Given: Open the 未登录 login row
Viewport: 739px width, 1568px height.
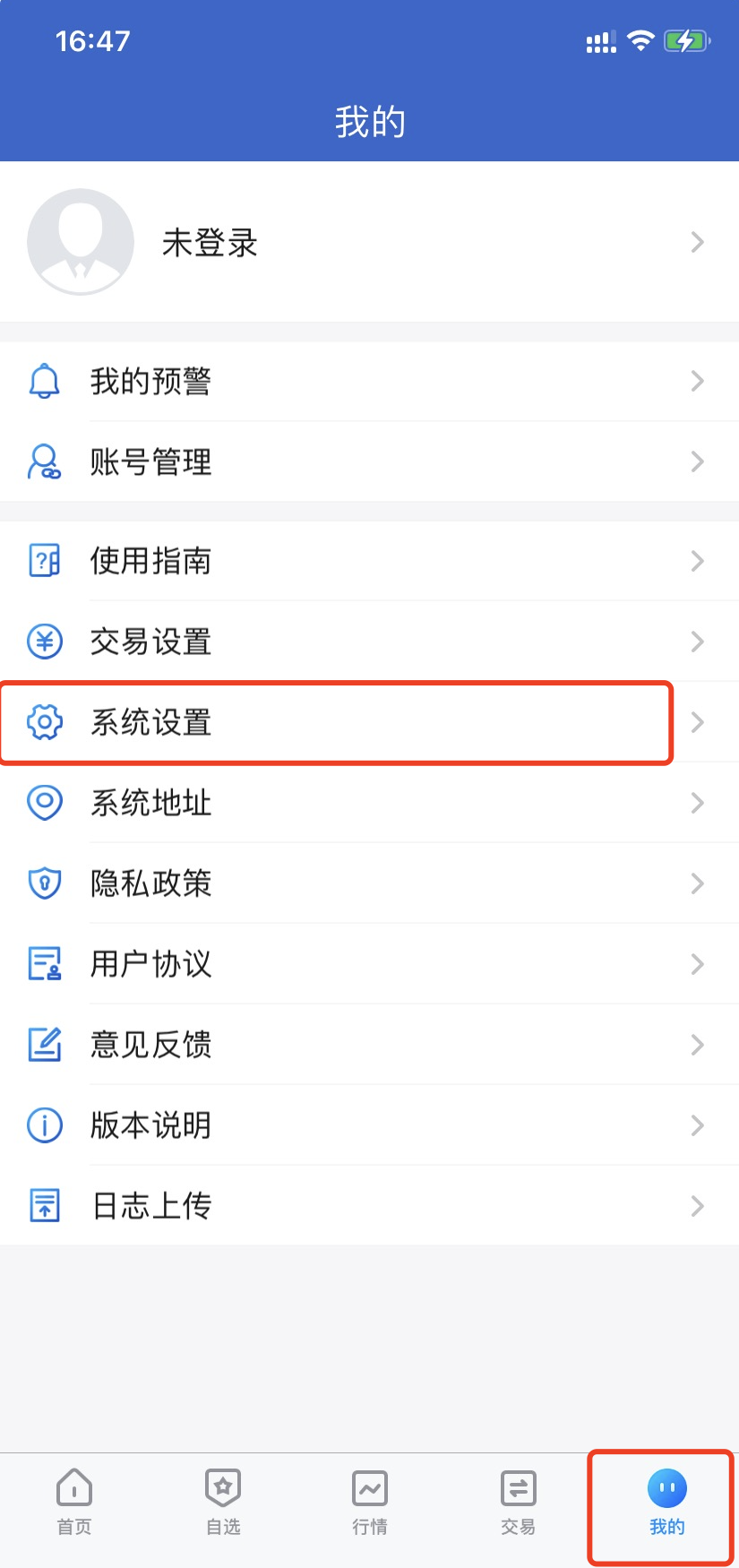Looking at the screenshot, I should pyautogui.click(x=369, y=242).
